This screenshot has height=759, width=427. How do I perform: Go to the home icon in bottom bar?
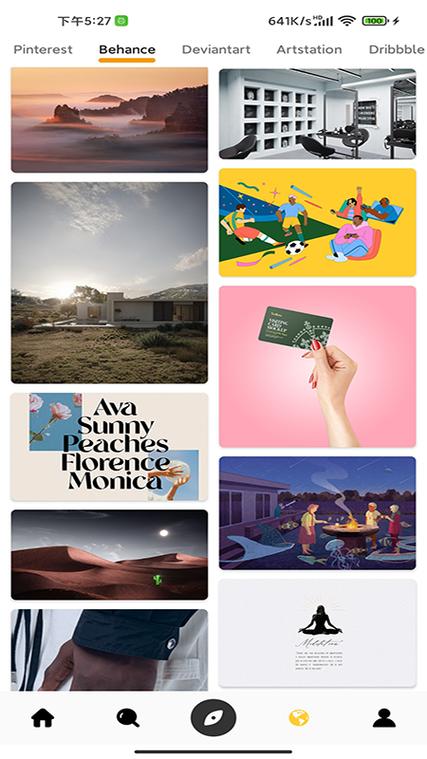click(43, 718)
